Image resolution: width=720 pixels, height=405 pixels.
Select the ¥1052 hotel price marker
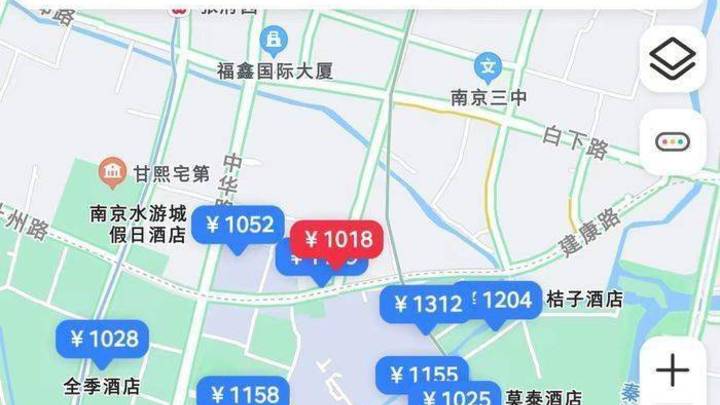click(239, 226)
